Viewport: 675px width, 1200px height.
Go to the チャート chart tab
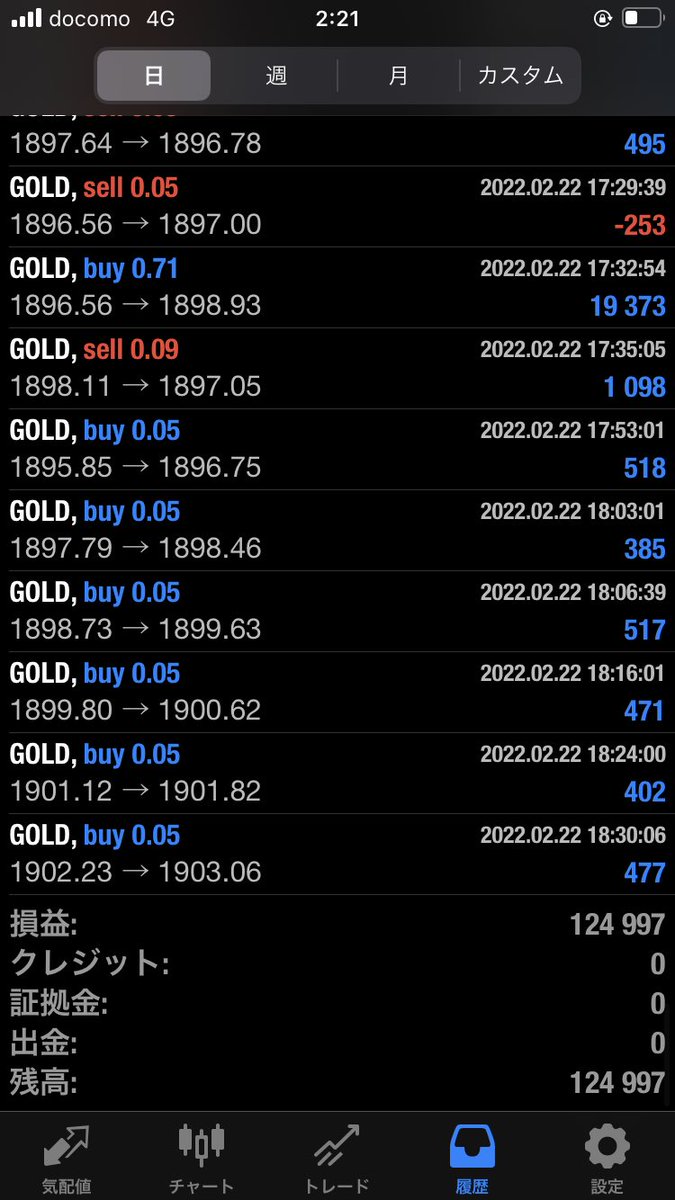click(202, 1158)
